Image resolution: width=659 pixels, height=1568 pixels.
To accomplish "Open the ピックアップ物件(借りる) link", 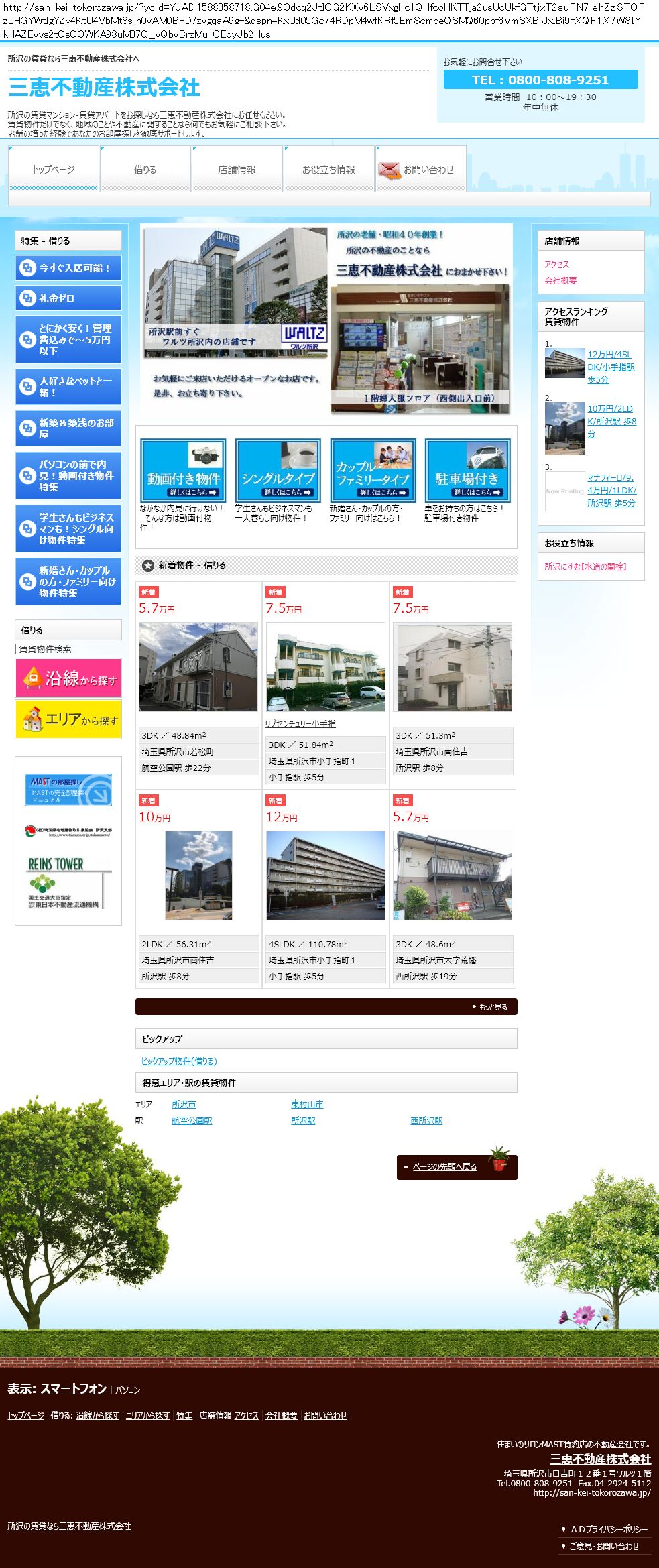I will [x=179, y=1061].
